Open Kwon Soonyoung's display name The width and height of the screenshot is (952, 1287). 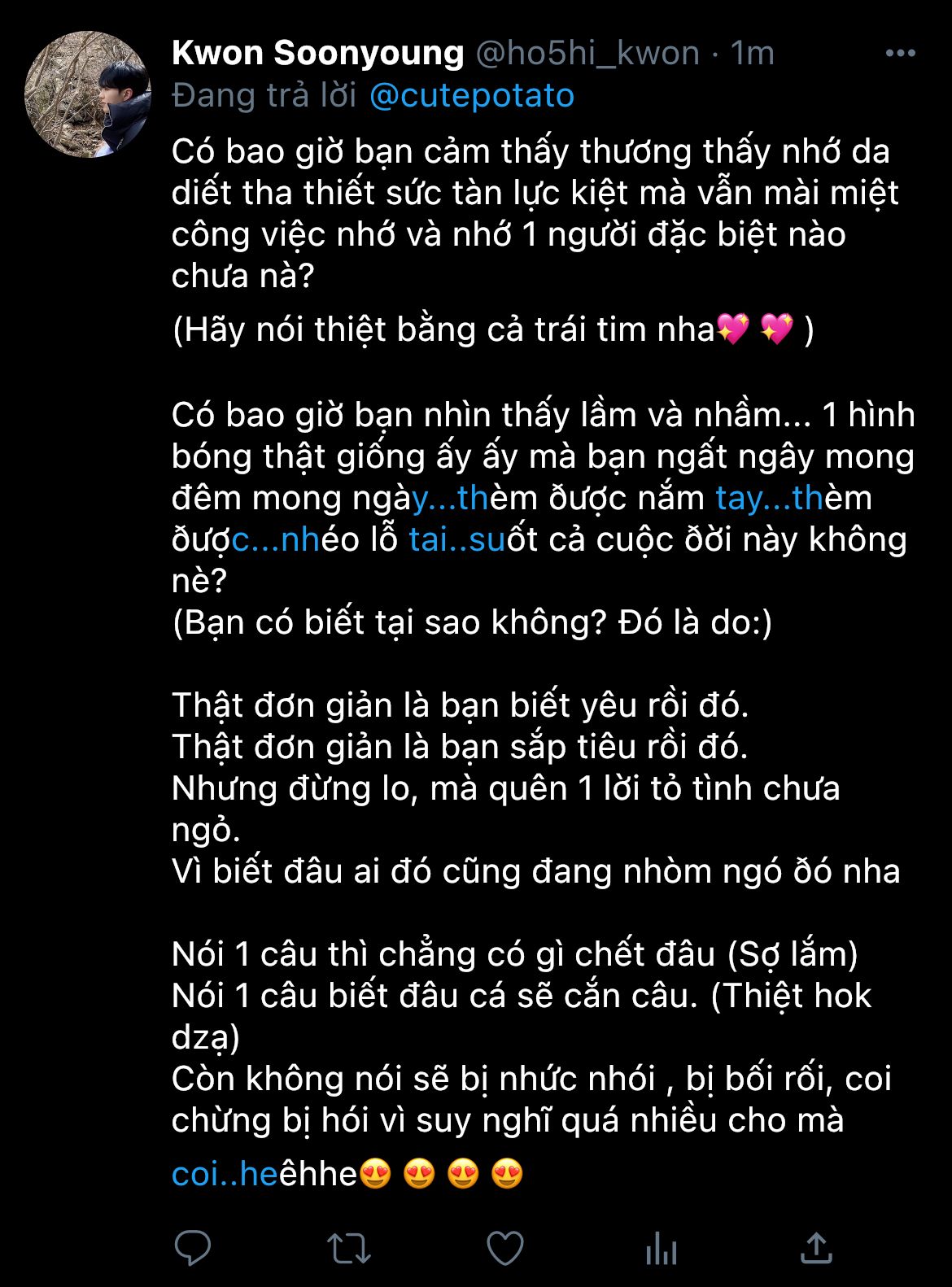click(317, 54)
